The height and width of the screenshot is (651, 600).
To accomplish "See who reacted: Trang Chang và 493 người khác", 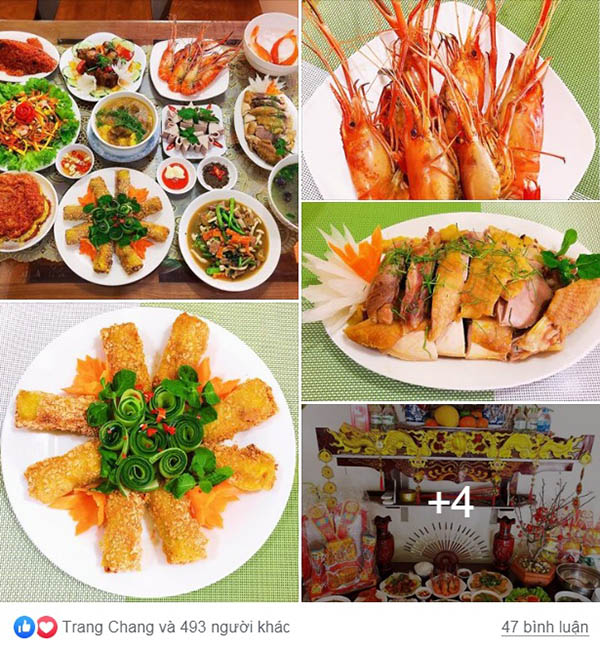I will pos(176,627).
